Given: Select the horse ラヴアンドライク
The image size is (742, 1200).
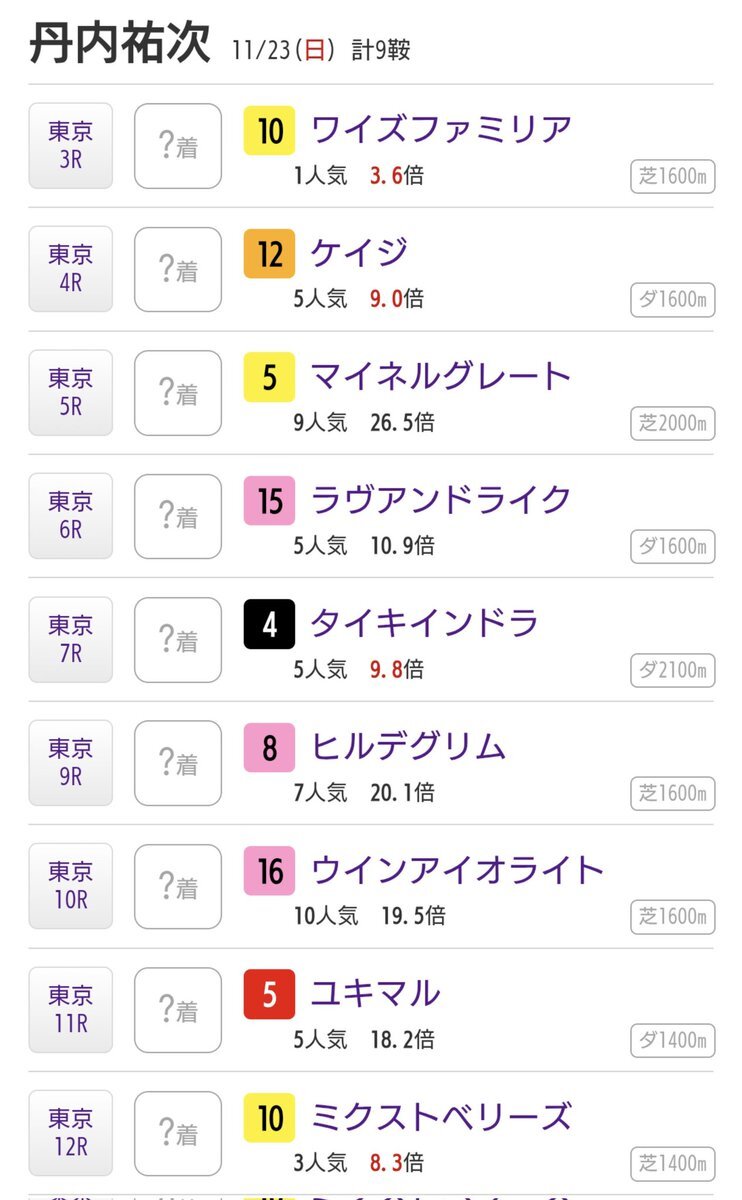Looking at the screenshot, I should [x=441, y=500].
